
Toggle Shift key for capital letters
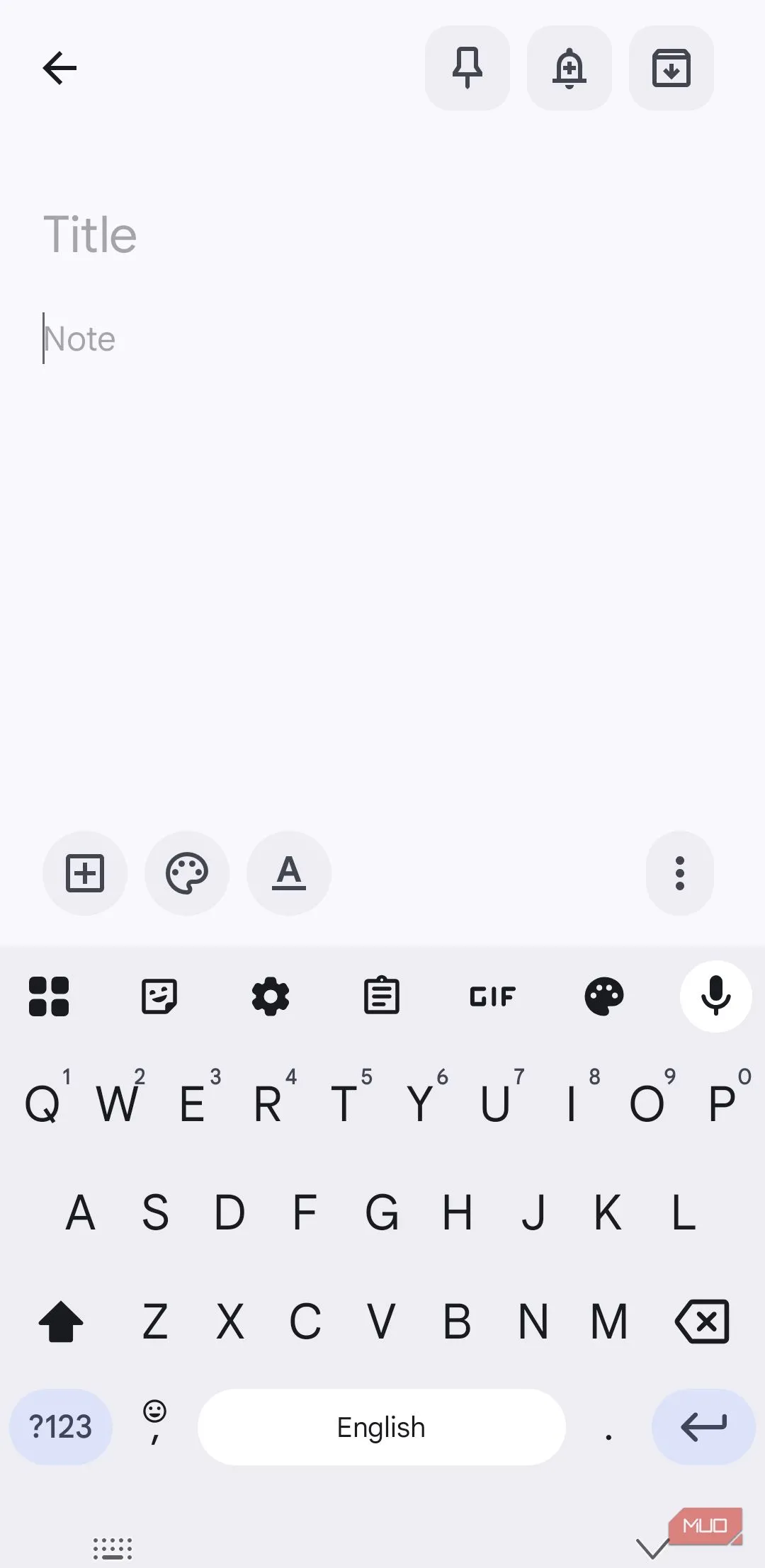(61, 1322)
